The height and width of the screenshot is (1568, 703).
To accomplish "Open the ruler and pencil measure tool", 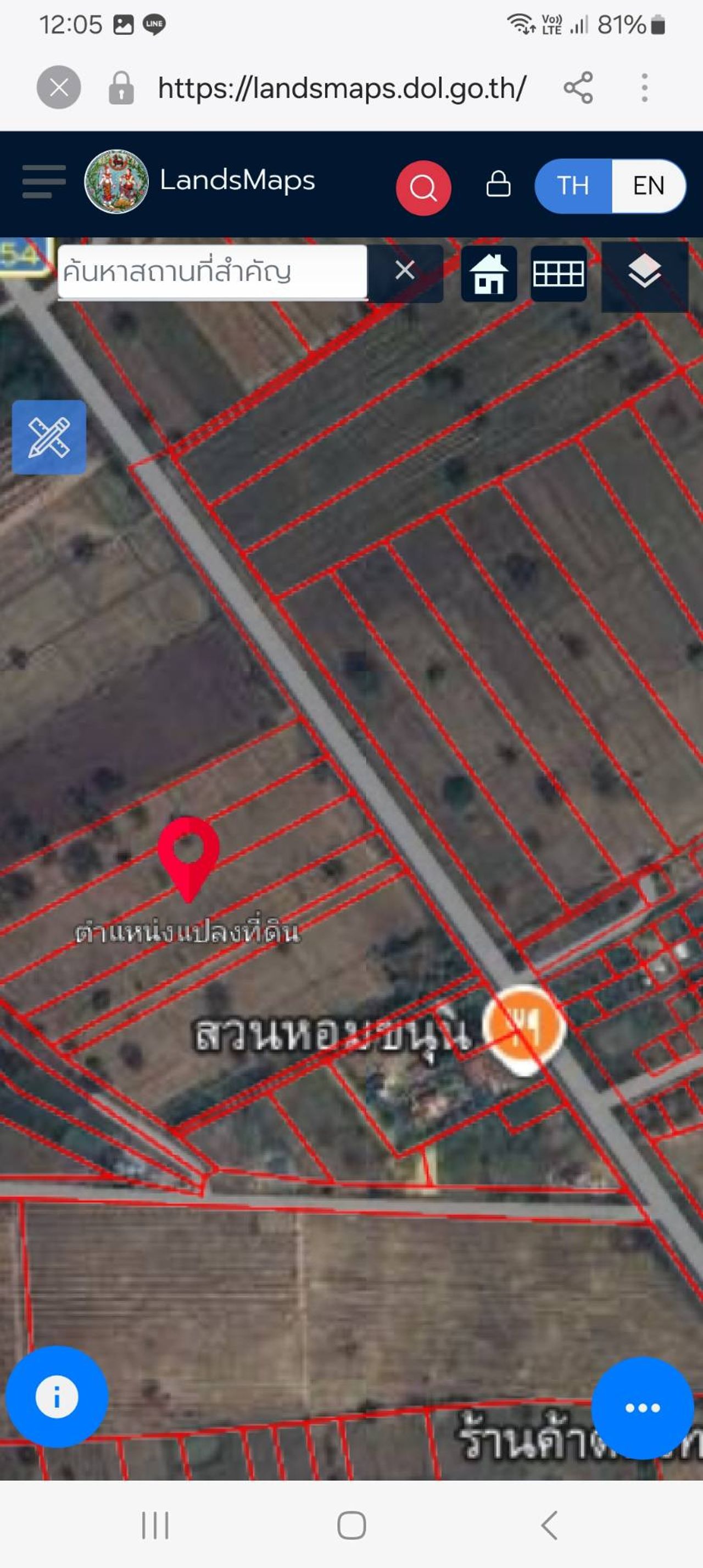I will point(49,437).
